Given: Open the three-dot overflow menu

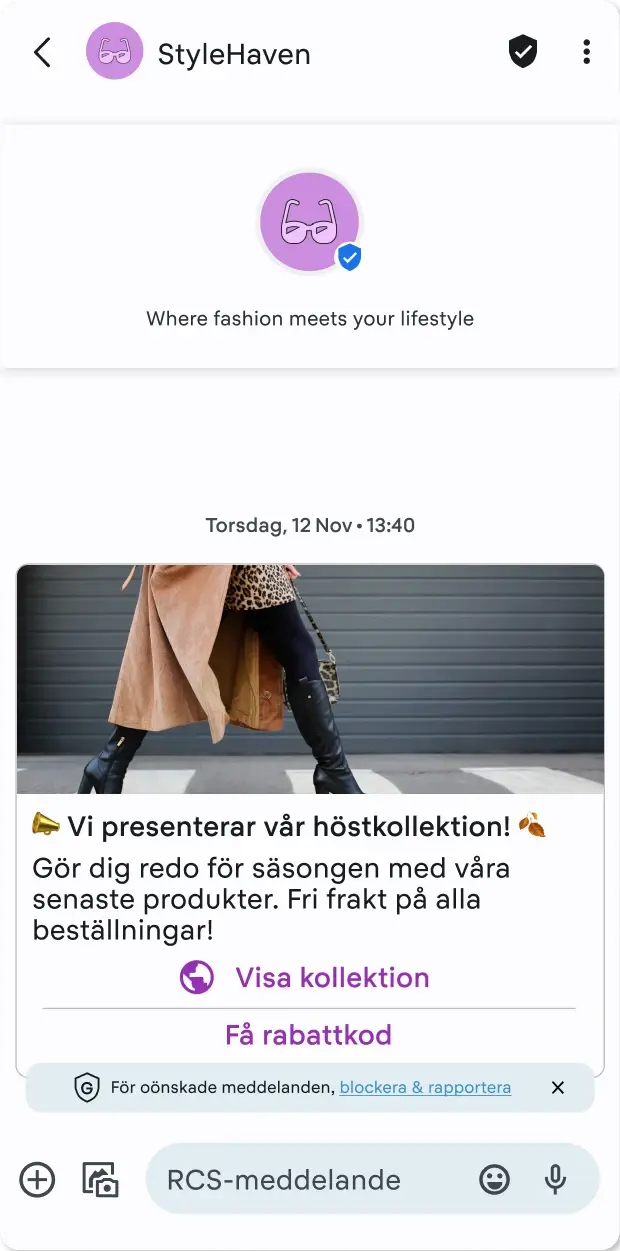Looking at the screenshot, I should (586, 52).
